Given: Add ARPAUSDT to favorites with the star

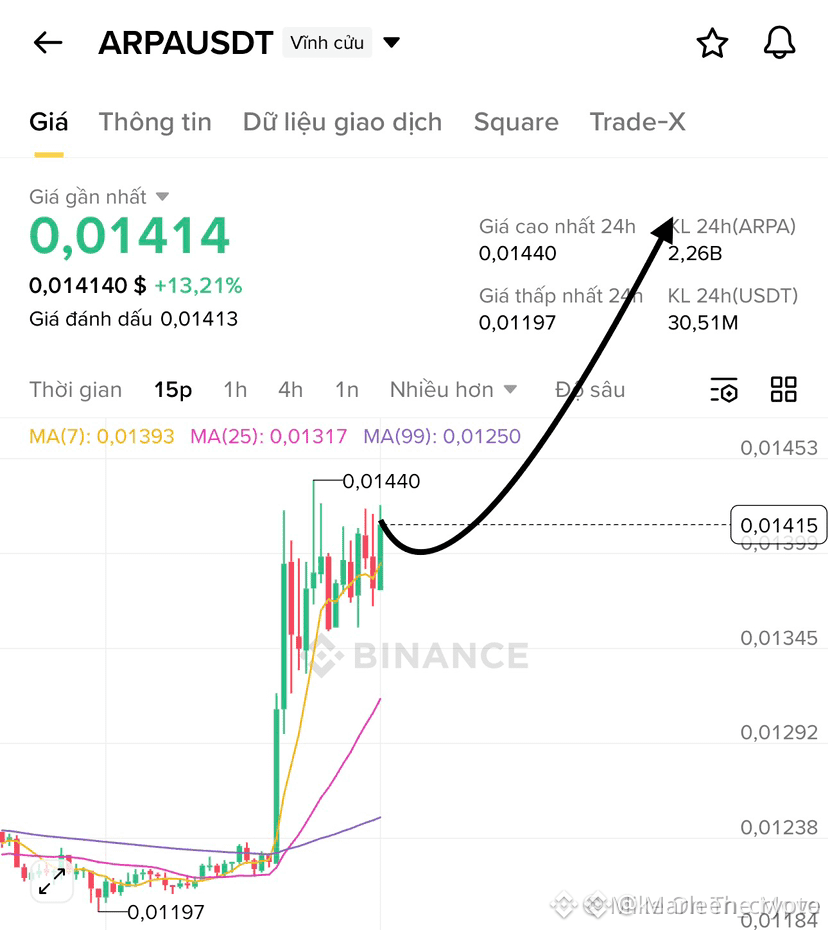Looking at the screenshot, I should [x=712, y=43].
